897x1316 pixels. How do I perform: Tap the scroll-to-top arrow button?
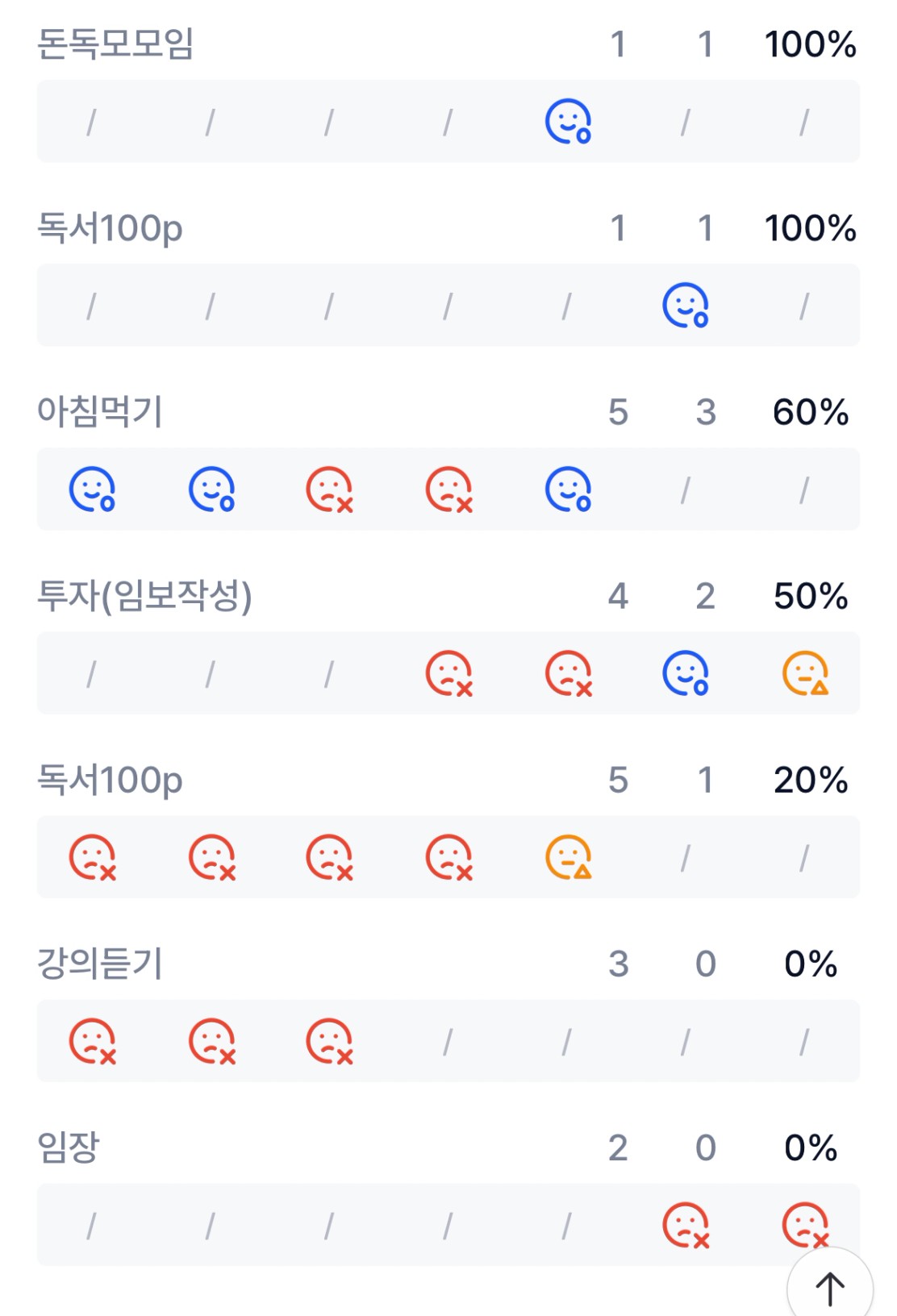(x=829, y=1287)
